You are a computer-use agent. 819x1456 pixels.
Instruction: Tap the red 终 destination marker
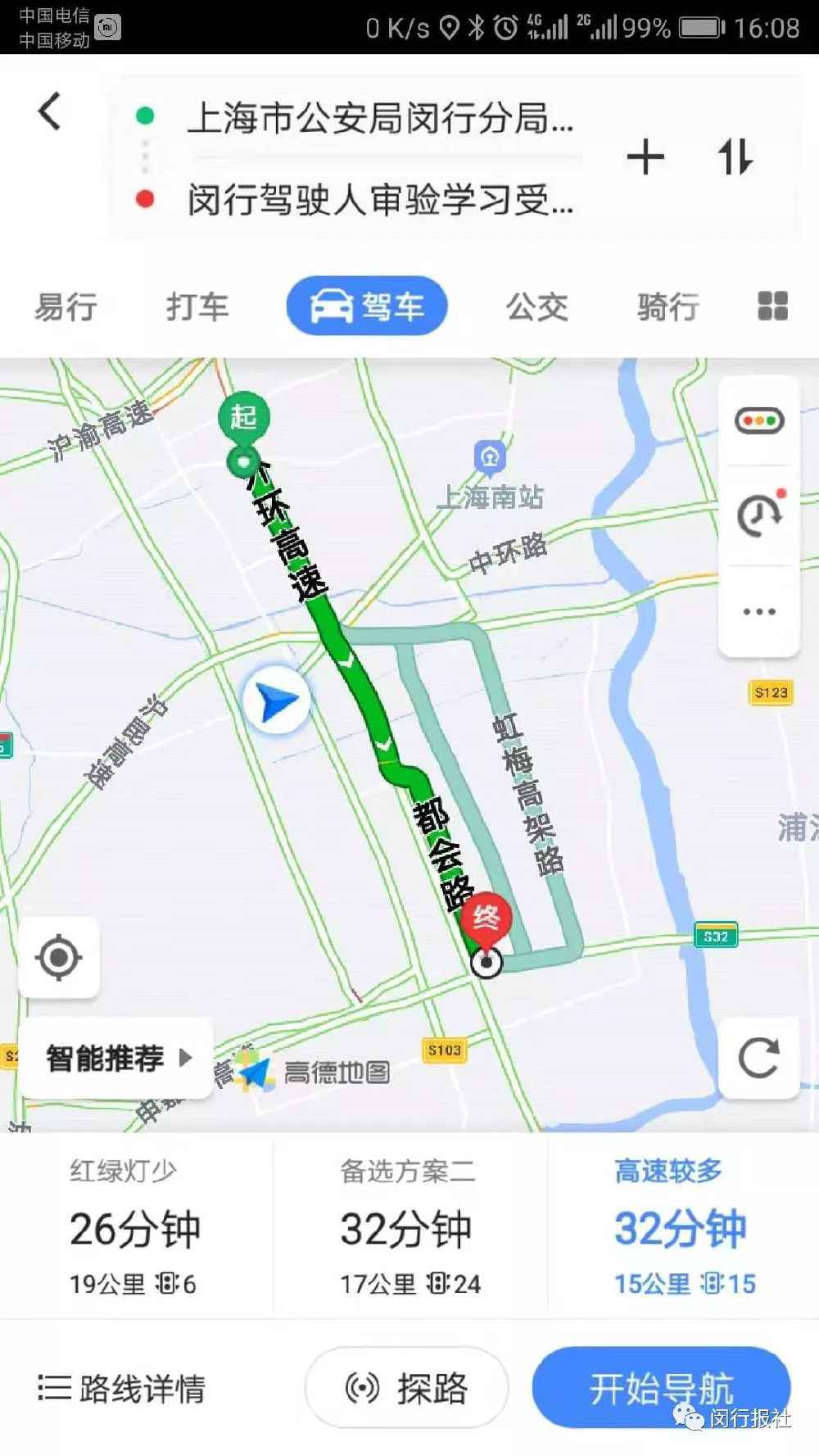point(486,918)
